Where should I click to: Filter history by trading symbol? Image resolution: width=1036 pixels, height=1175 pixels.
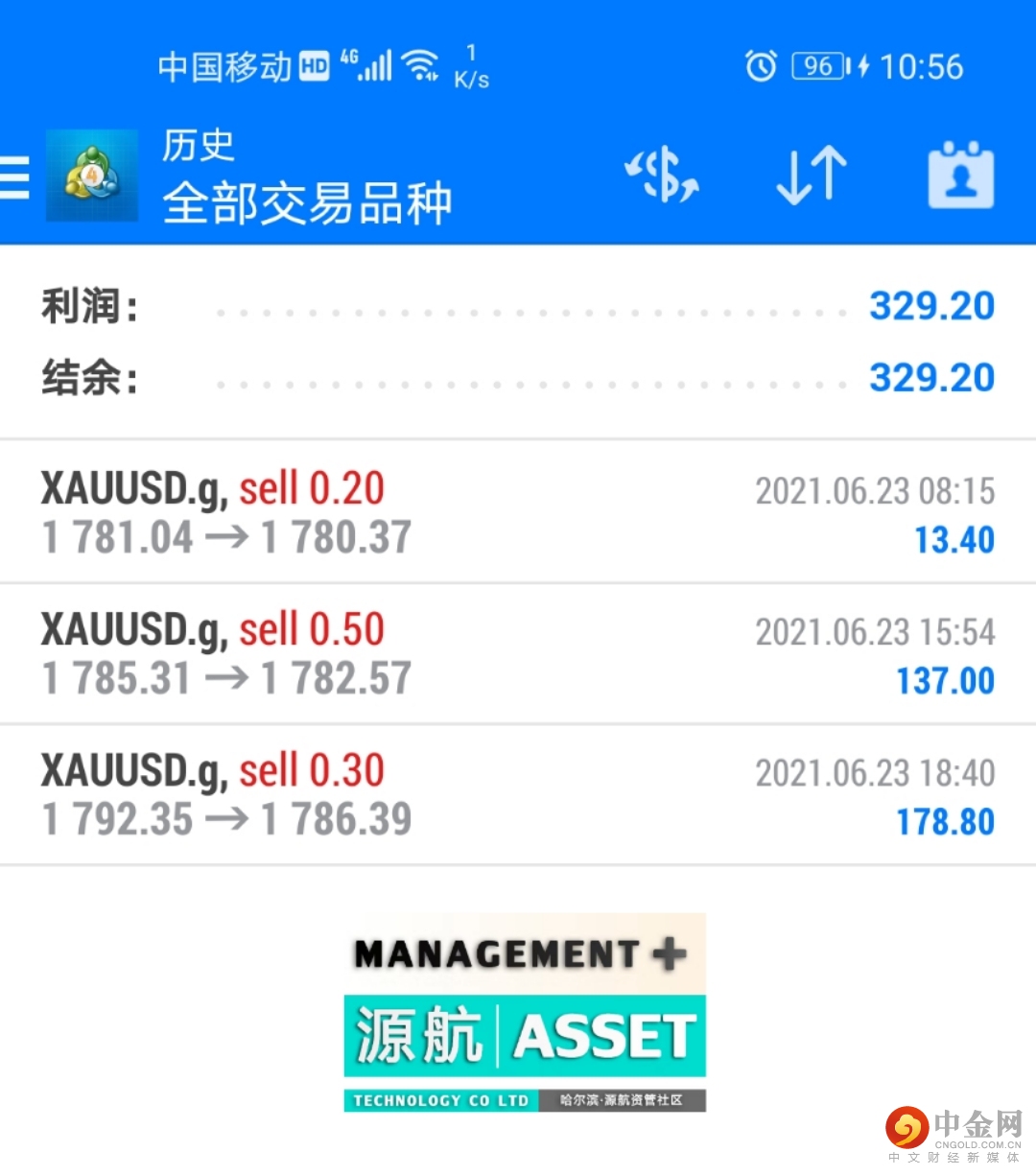pyautogui.click(x=662, y=176)
